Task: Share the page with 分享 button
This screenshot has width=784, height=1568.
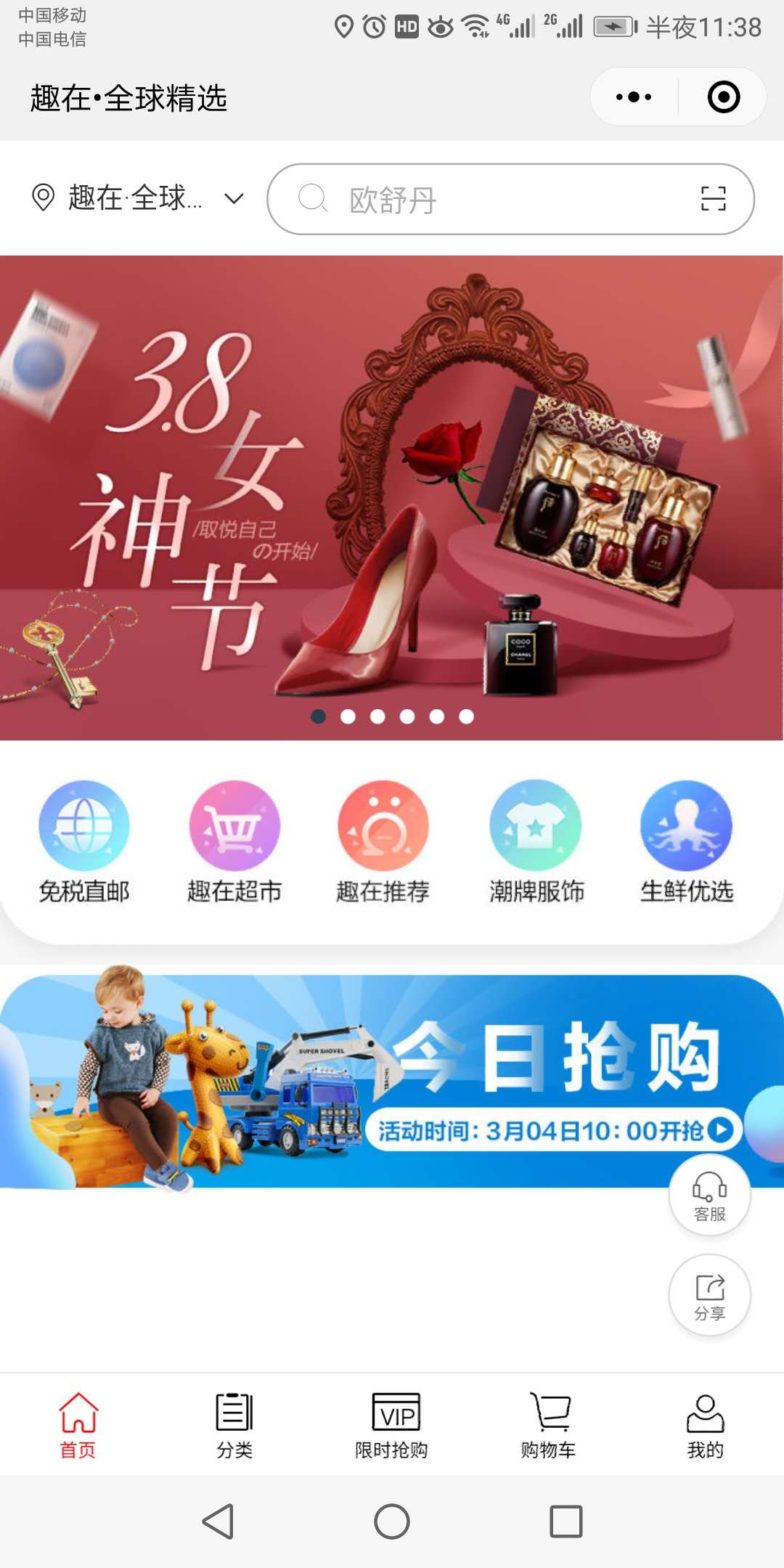Action: coord(709,1294)
